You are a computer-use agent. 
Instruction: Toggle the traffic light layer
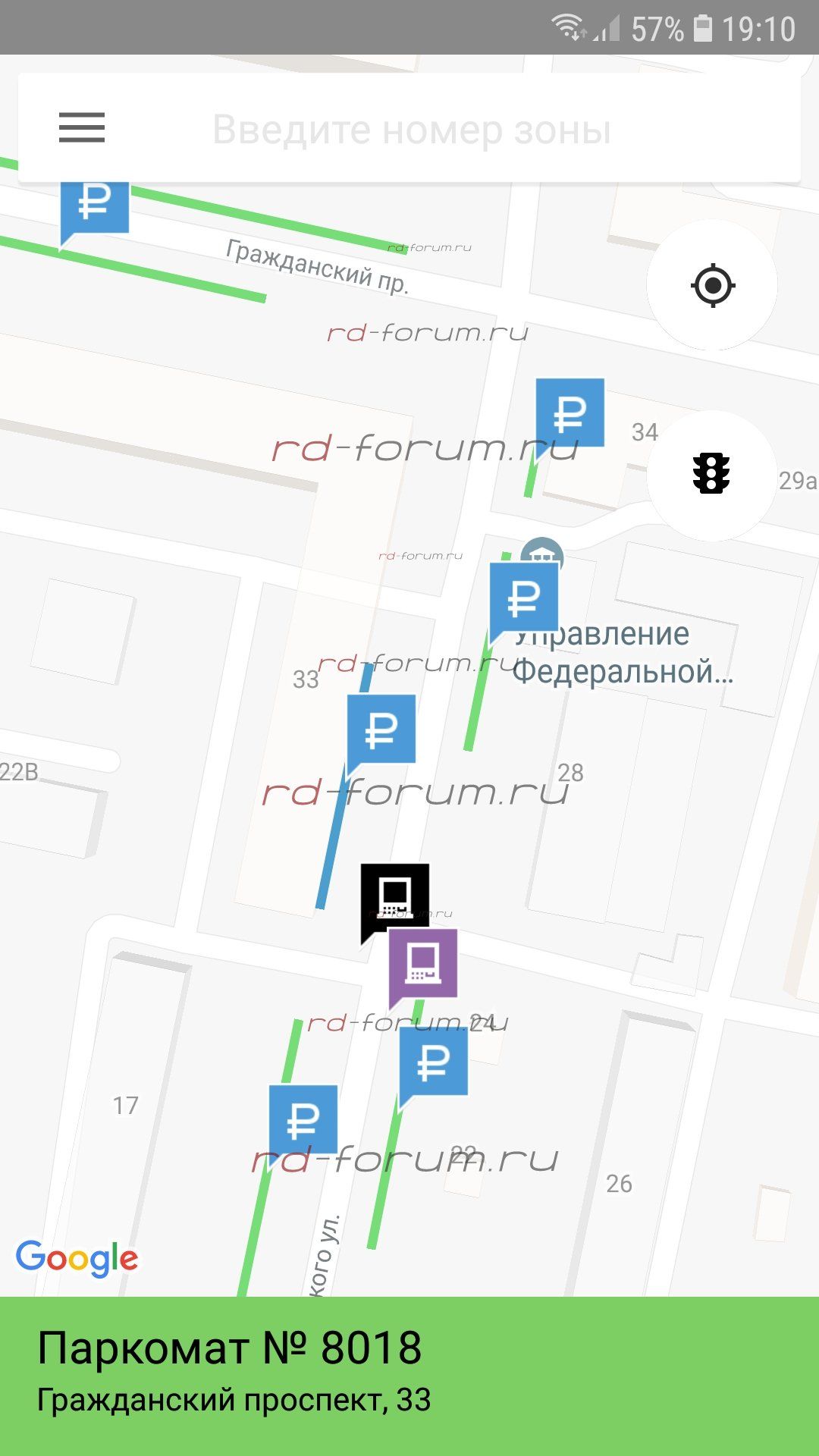(711, 475)
